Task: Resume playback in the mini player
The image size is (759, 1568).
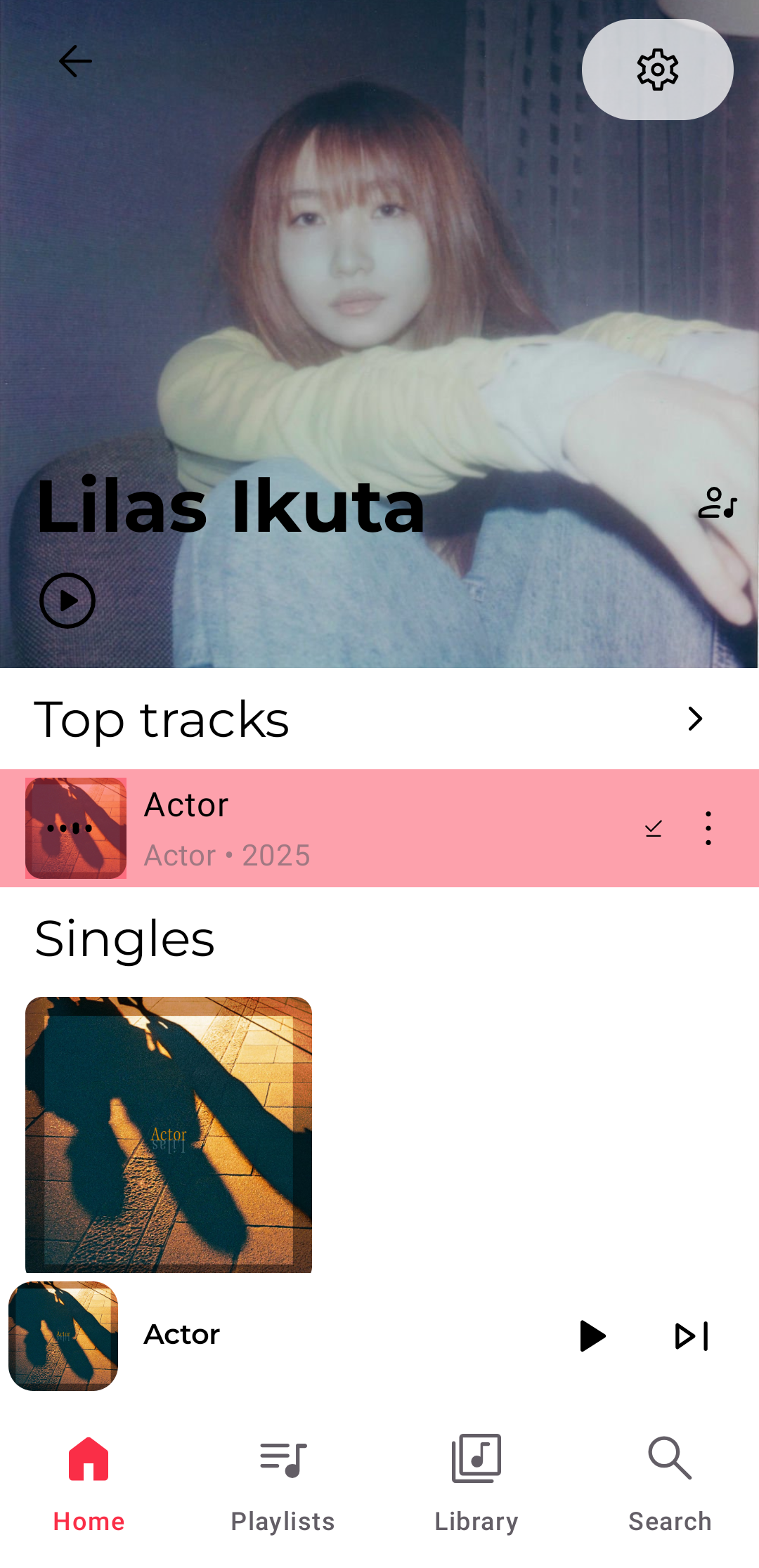Action: (592, 1335)
